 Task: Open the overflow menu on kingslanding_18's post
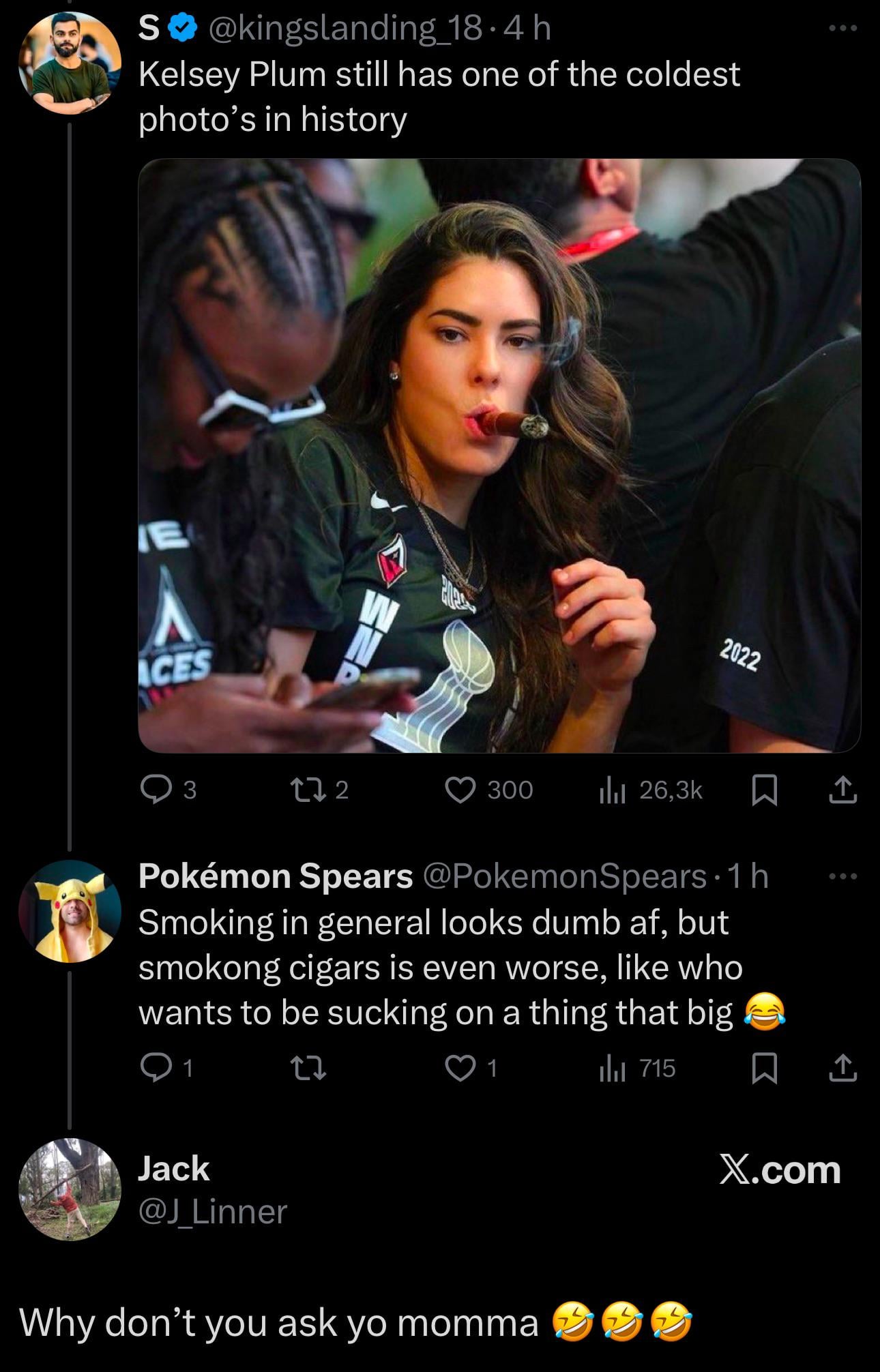[x=842, y=29]
